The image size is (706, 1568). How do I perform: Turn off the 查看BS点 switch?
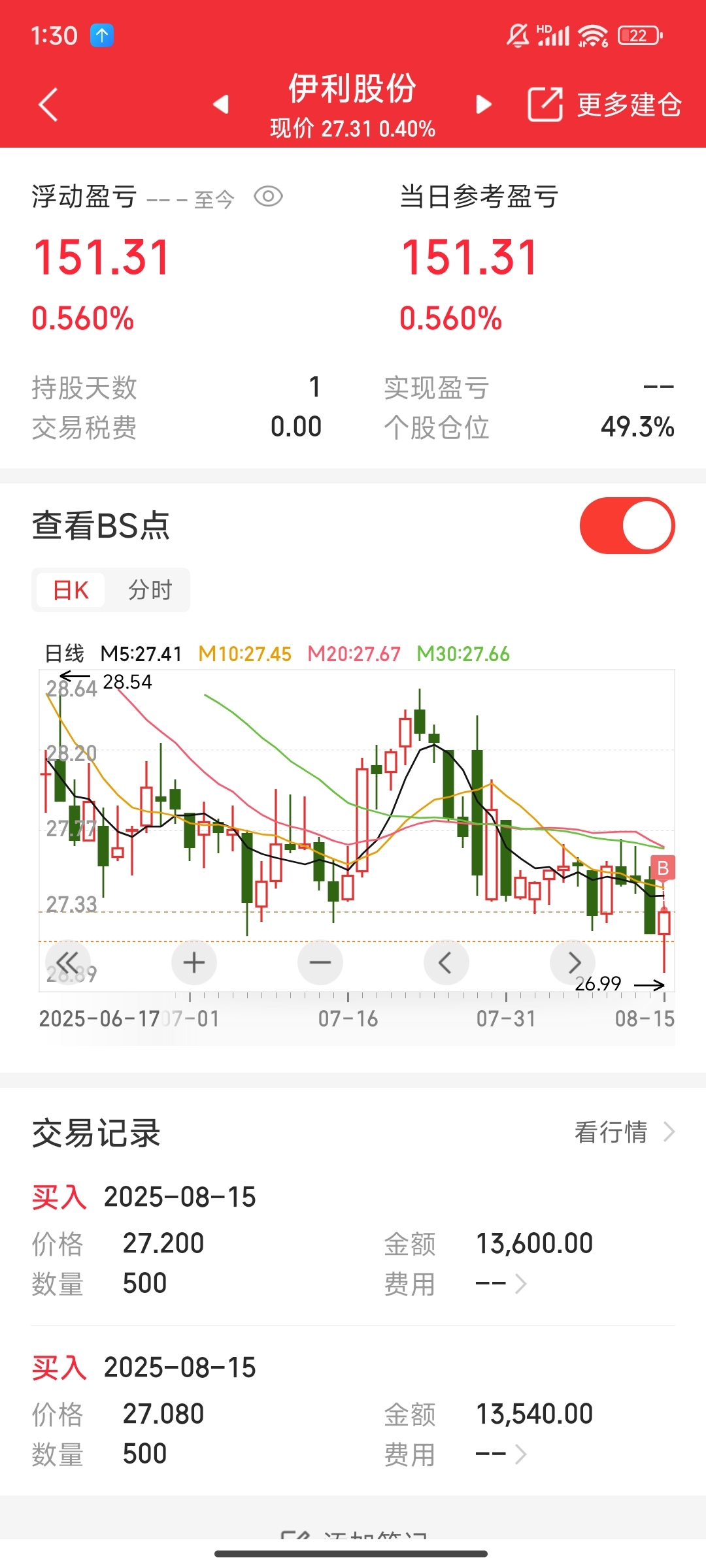click(627, 525)
